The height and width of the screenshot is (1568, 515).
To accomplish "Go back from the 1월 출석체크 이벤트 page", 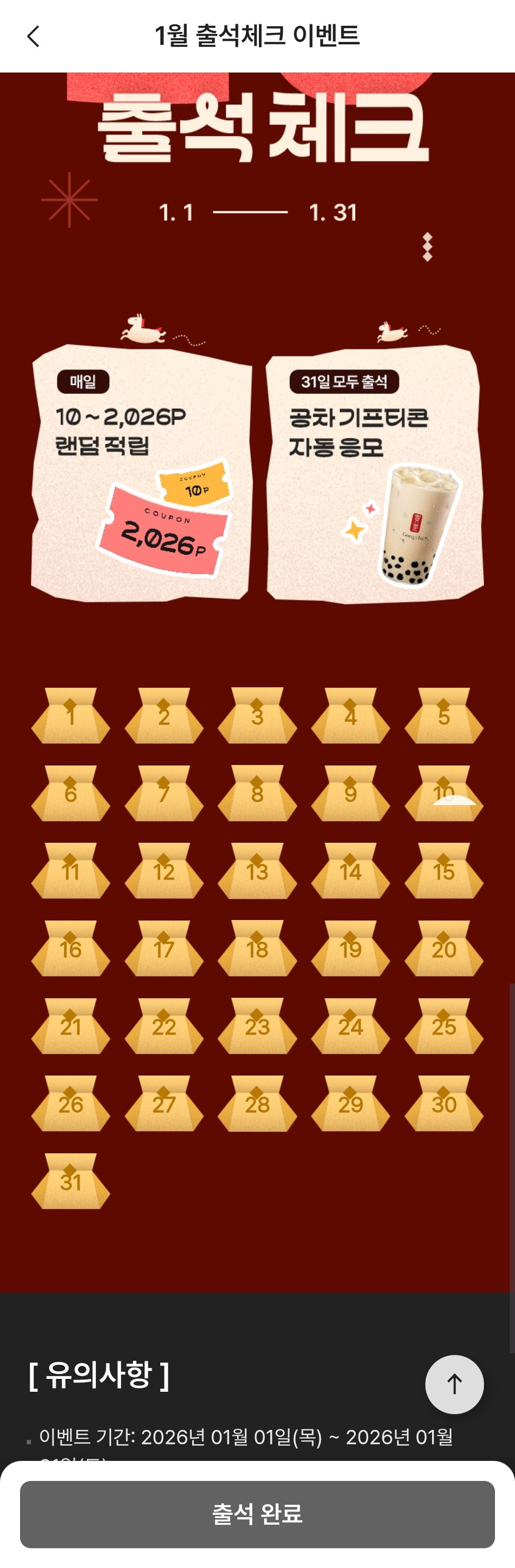I will click(33, 37).
